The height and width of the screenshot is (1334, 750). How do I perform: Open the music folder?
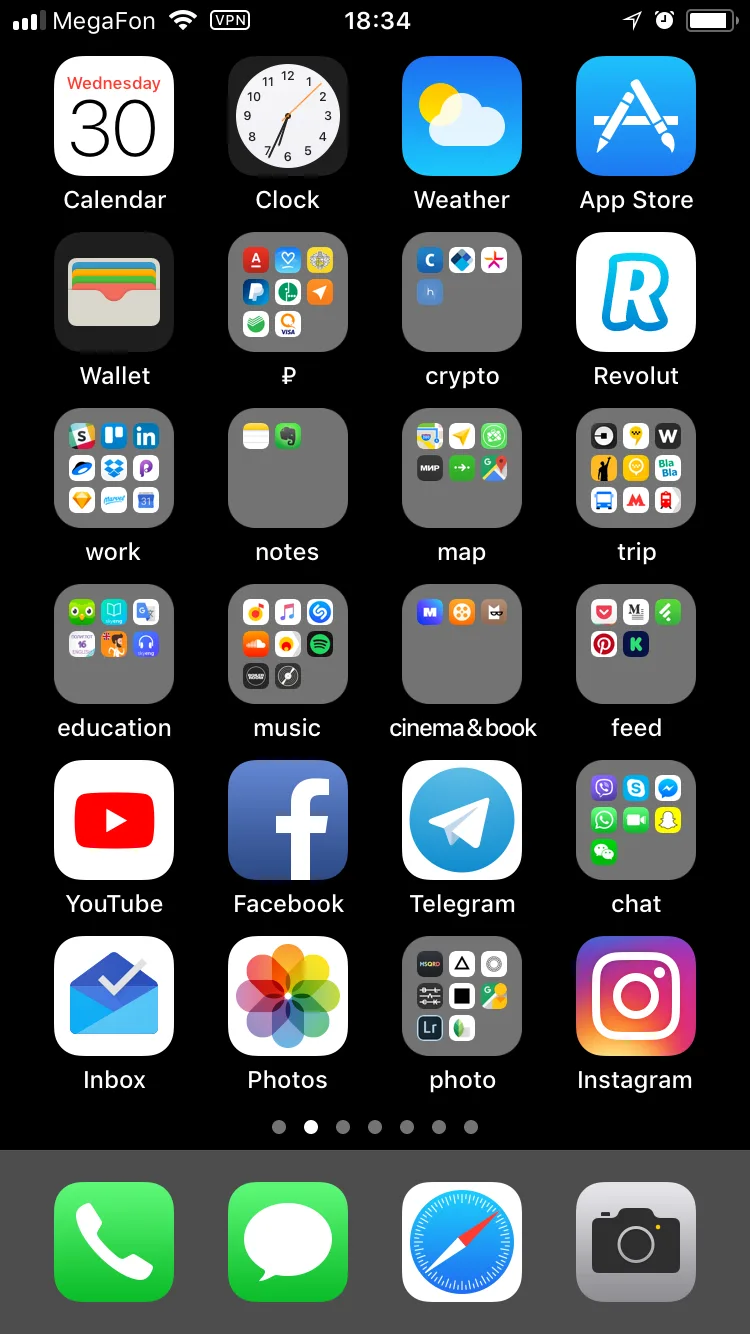(x=288, y=644)
